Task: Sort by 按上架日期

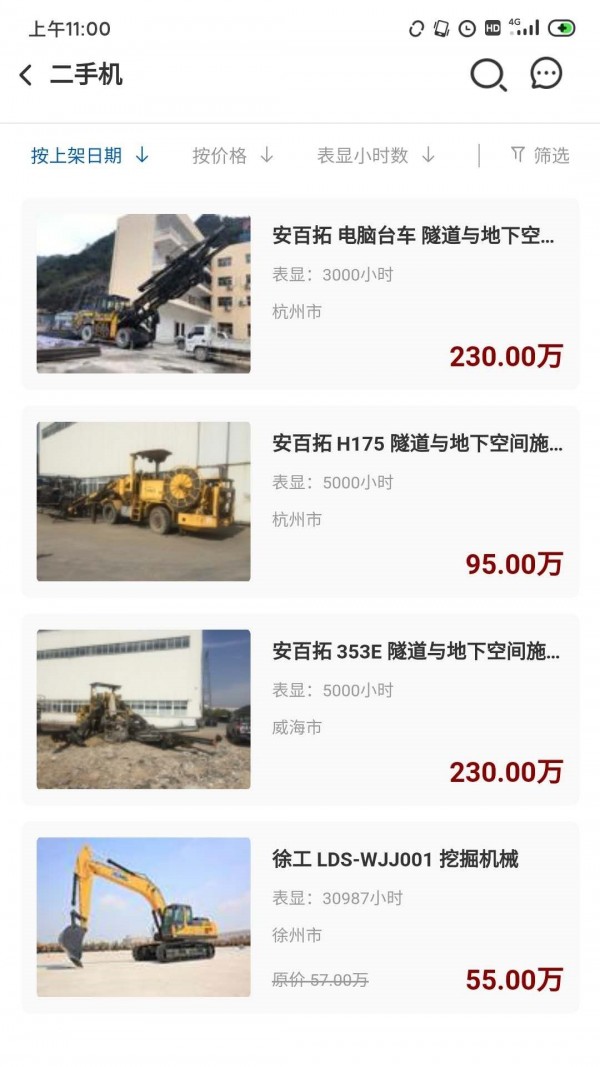Action: 89,155
